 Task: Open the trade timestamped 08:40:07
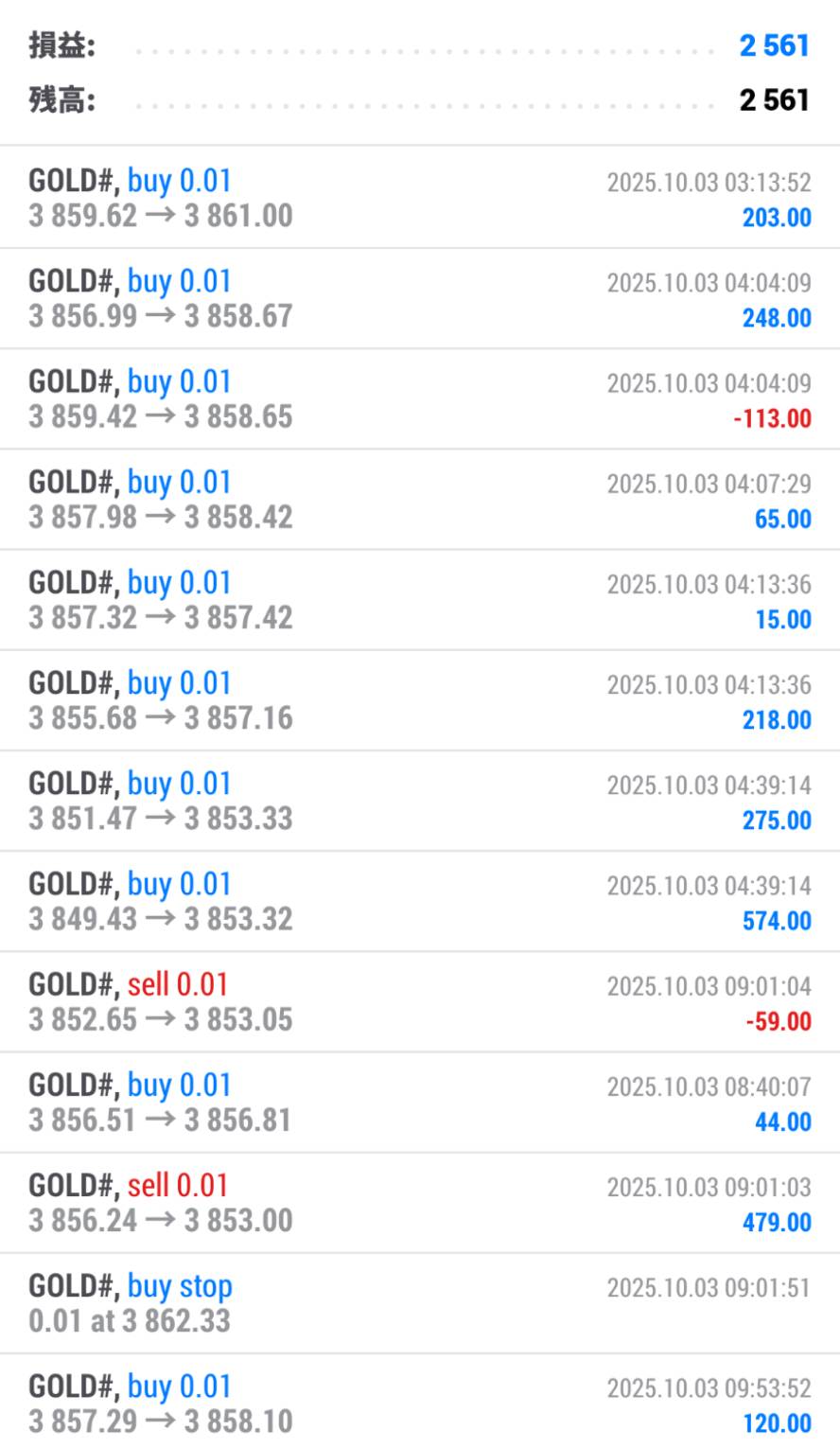click(x=420, y=1101)
